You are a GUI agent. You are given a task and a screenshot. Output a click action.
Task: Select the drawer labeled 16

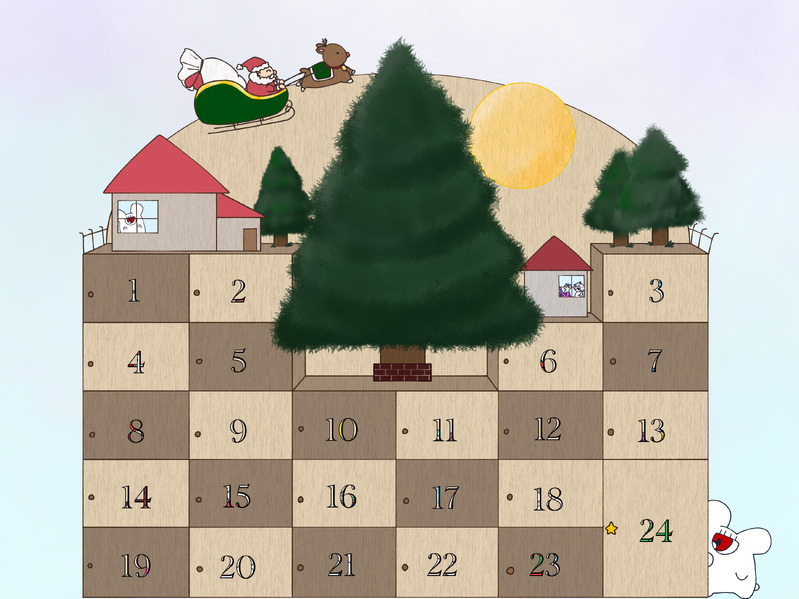342,496
